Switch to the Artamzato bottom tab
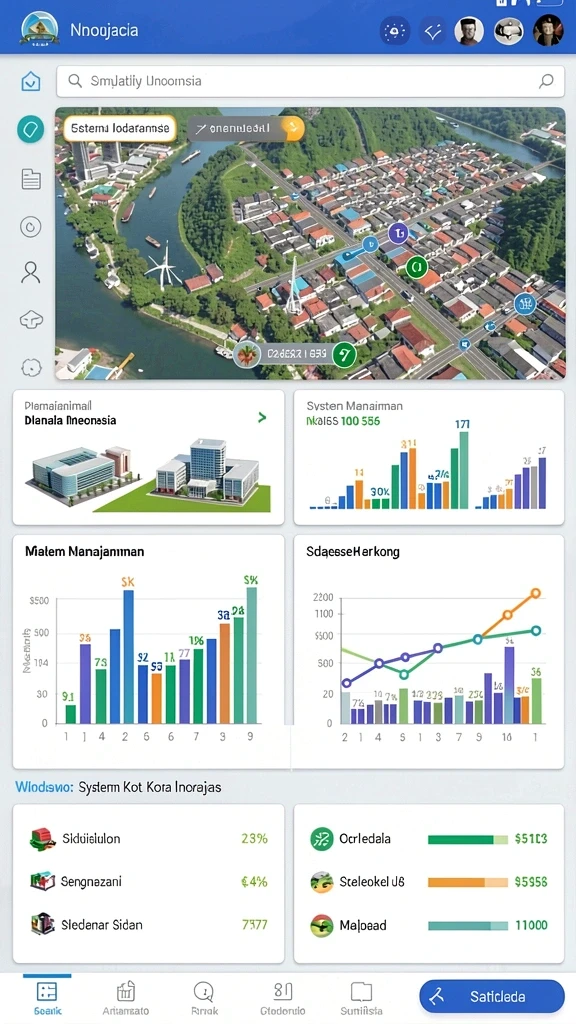 coord(125,999)
